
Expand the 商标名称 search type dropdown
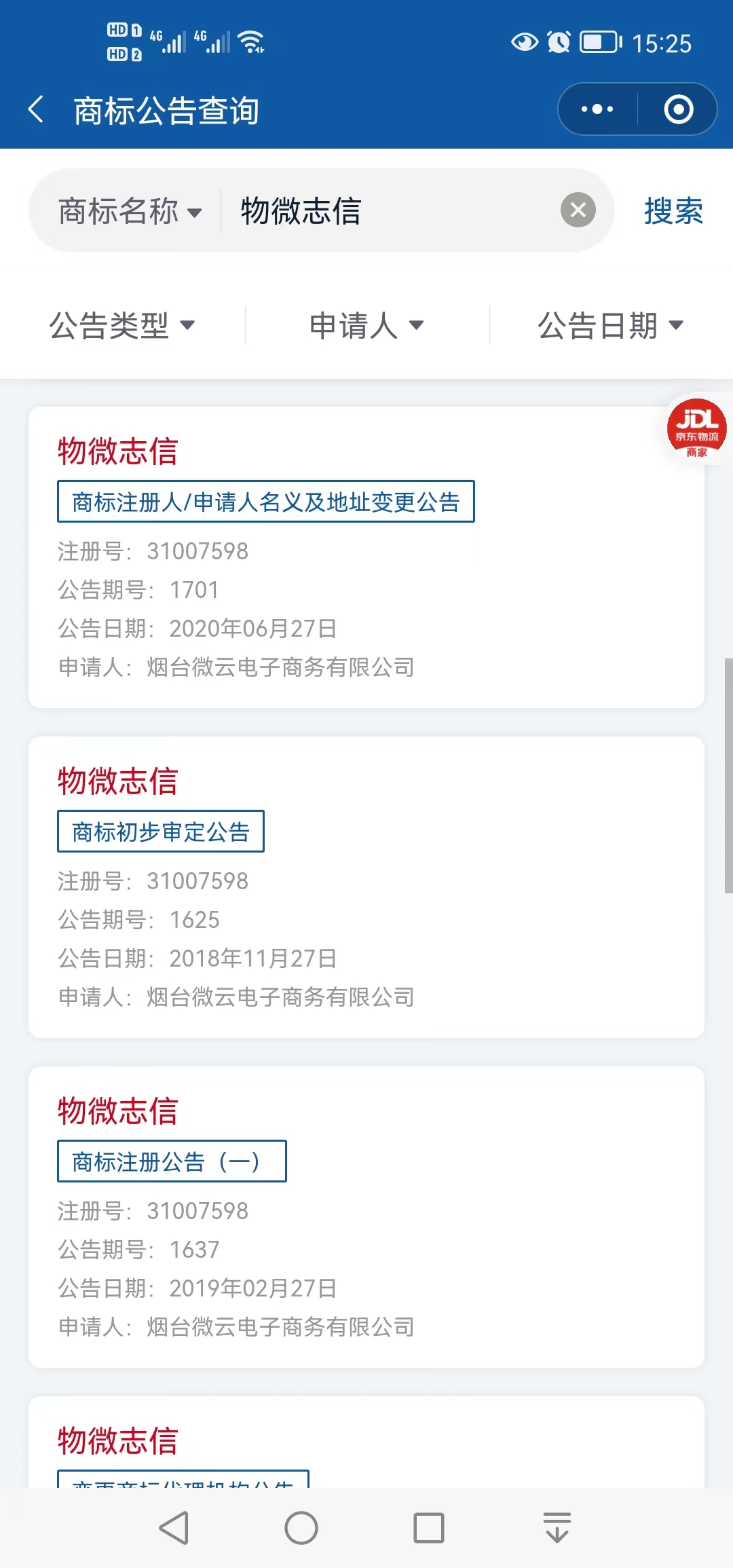coord(130,211)
